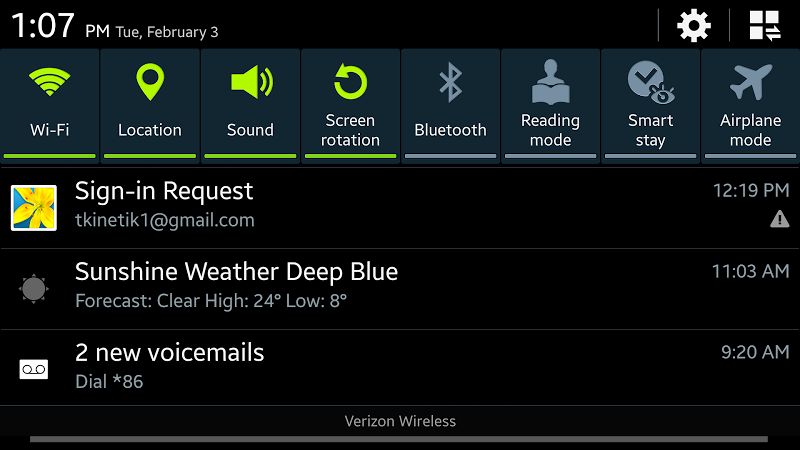The image size is (800, 450).
Task: Open the quick settings grid view
Action: pos(765,25)
